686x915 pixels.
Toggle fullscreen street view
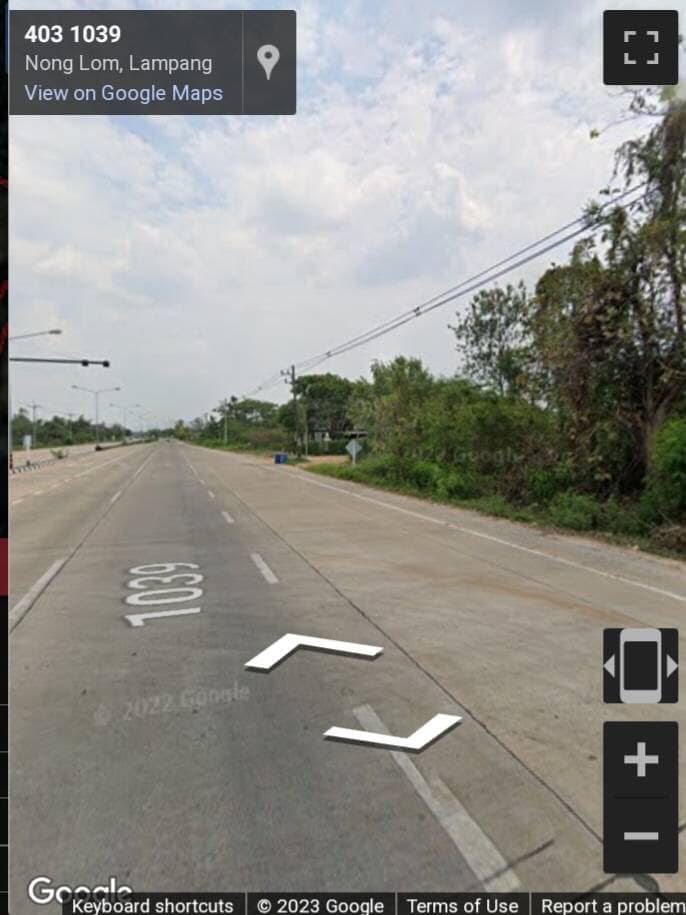640,47
